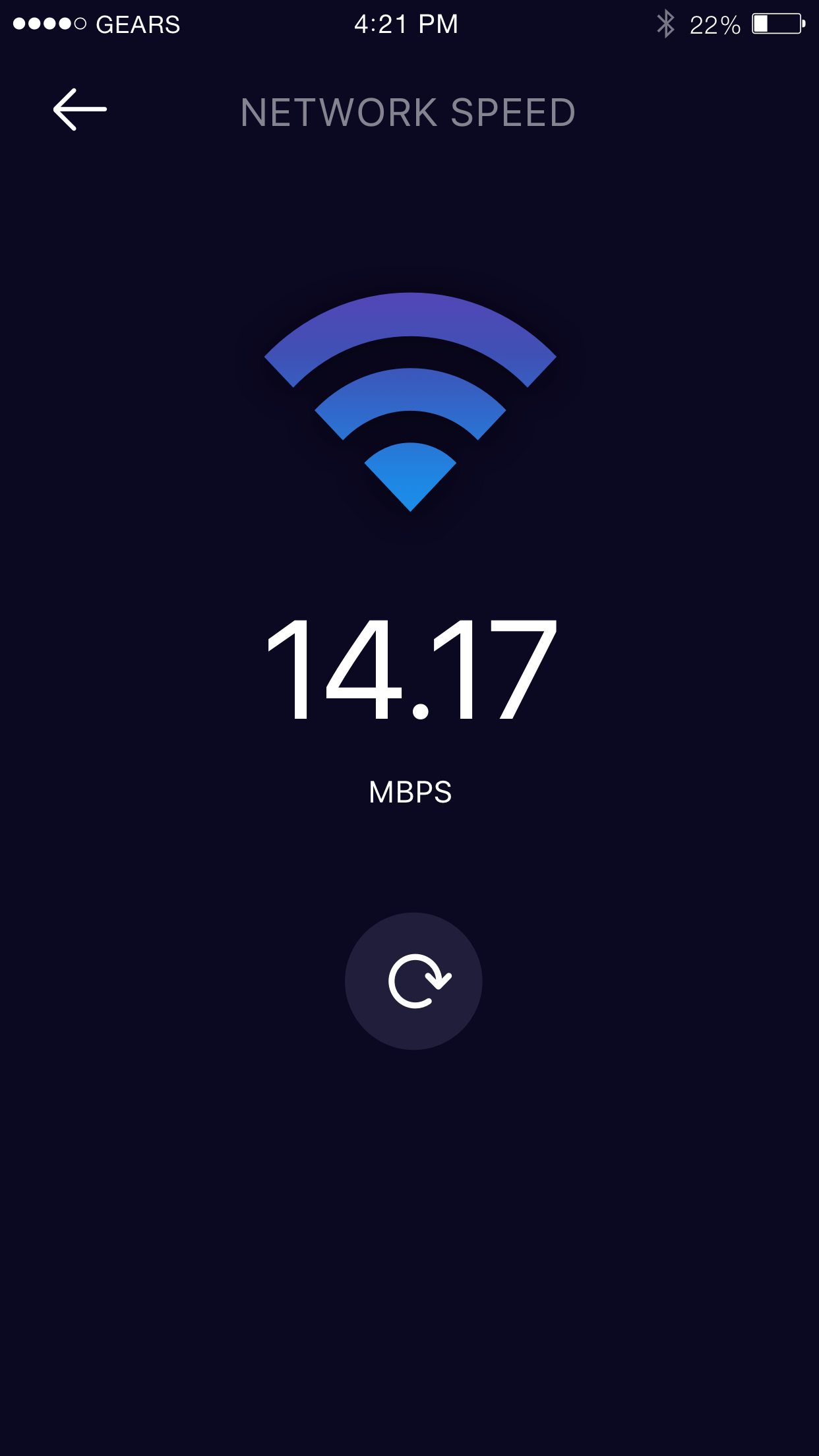Select the back arrow to exit Network Speed
The height and width of the screenshot is (1456, 819).
pos(79,109)
